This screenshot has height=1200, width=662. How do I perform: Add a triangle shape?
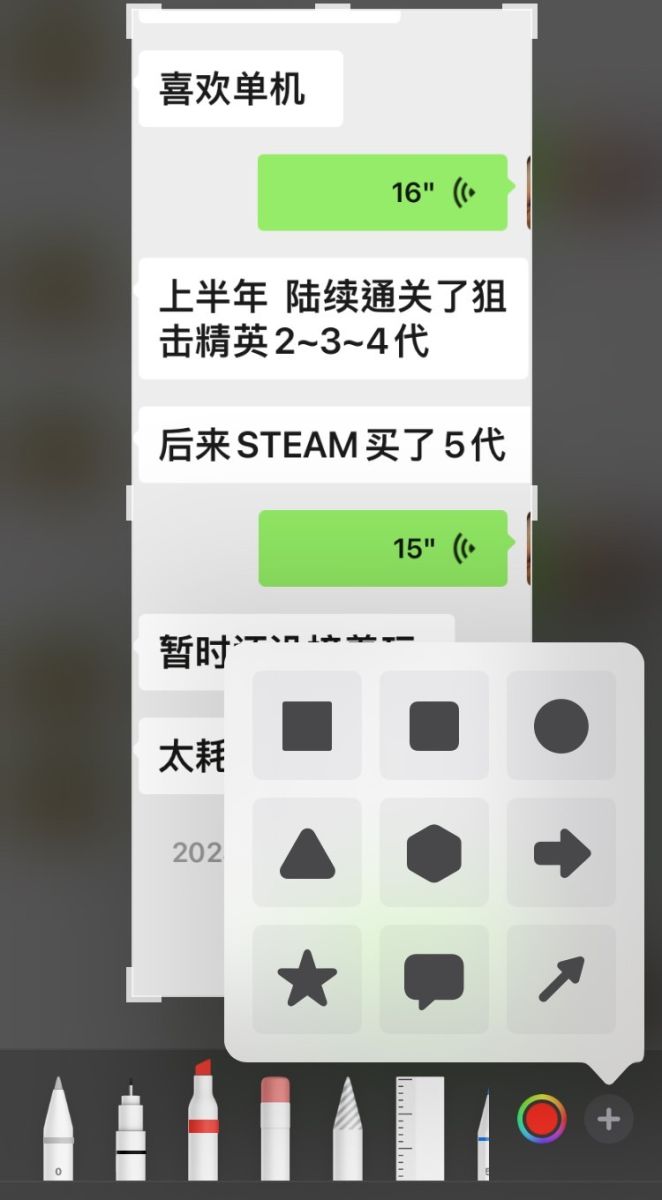(x=307, y=853)
